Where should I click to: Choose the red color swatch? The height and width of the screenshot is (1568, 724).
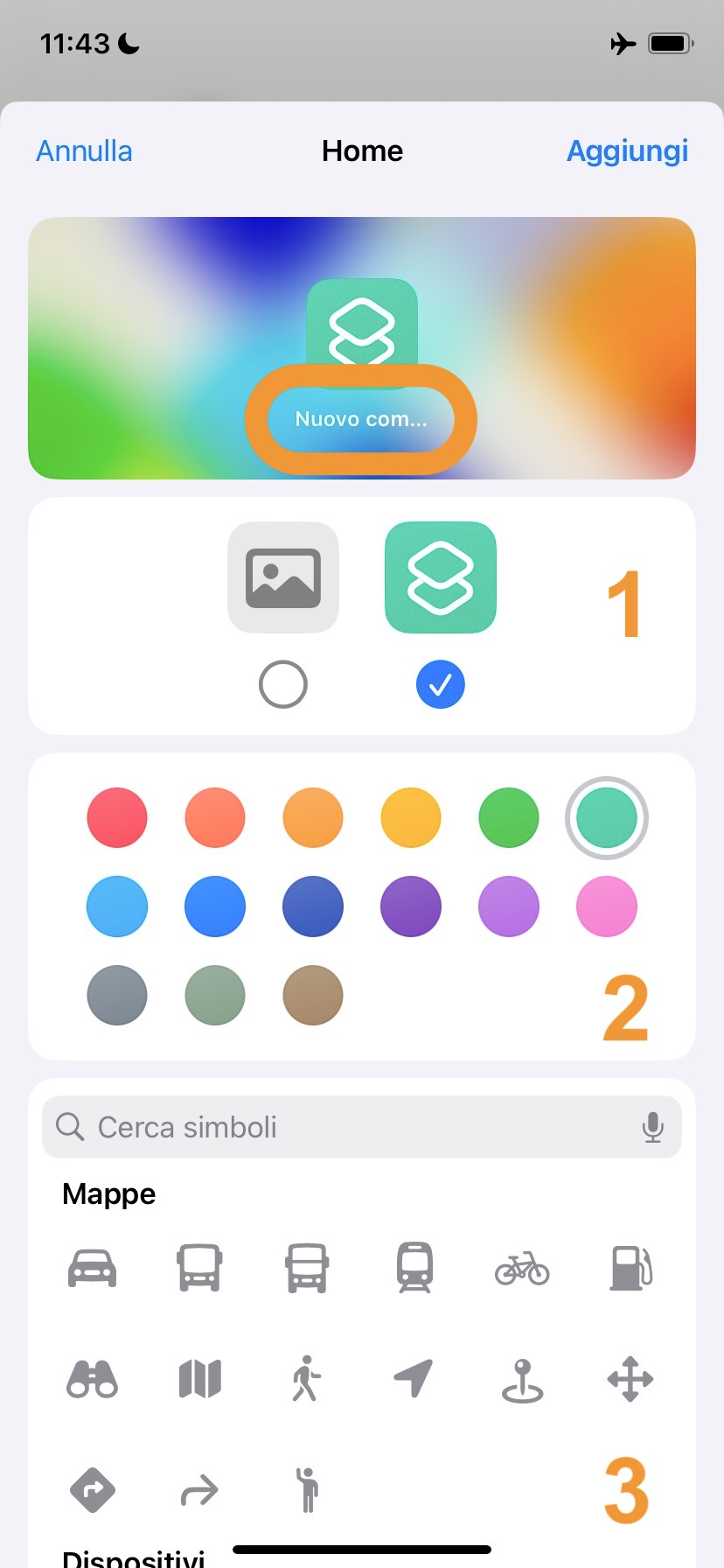[117, 817]
